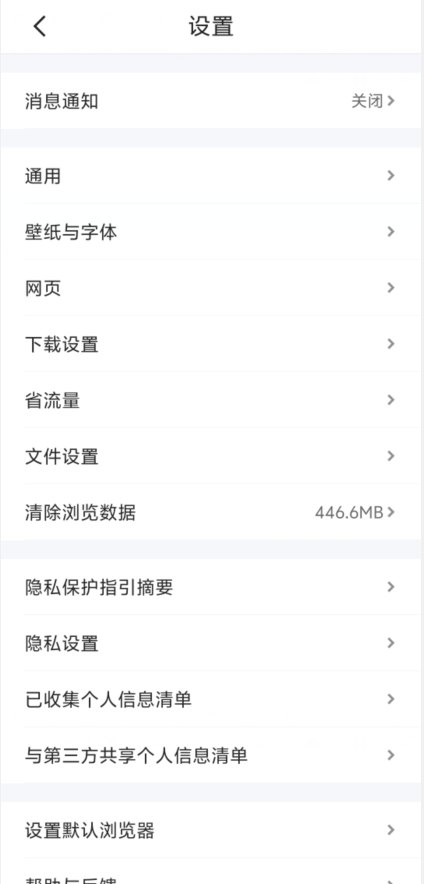Open the 省流量 option

click(x=212, y=400)
